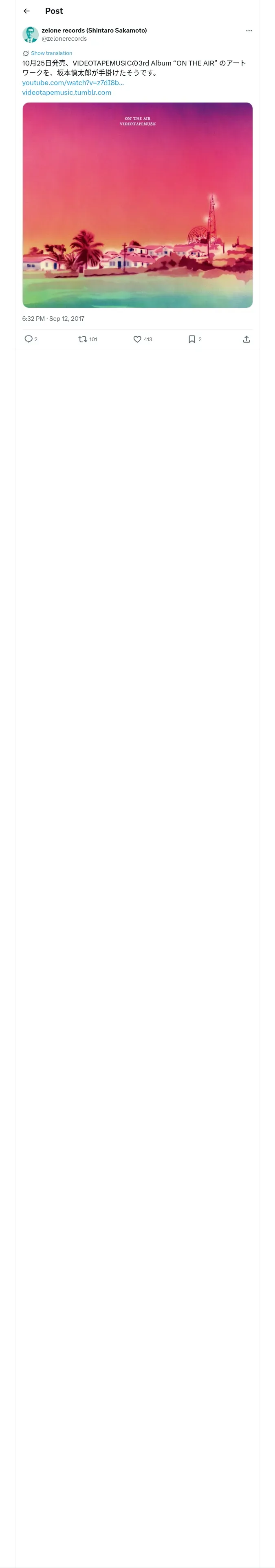This screenshot has height=1568, width=275.
Task: Open the youtube.com/watch link
Action: (73, 82)
